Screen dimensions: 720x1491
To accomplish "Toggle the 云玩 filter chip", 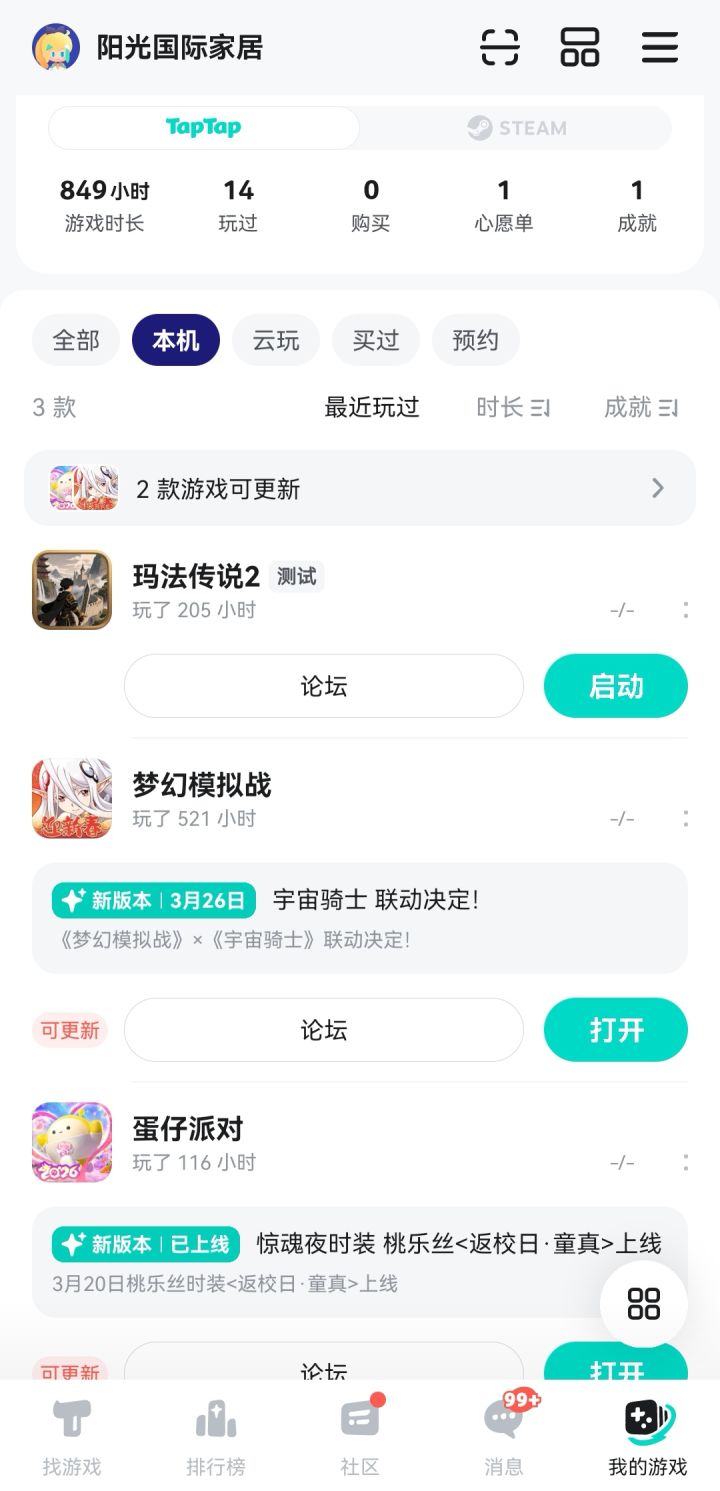I will coord(275,340).
